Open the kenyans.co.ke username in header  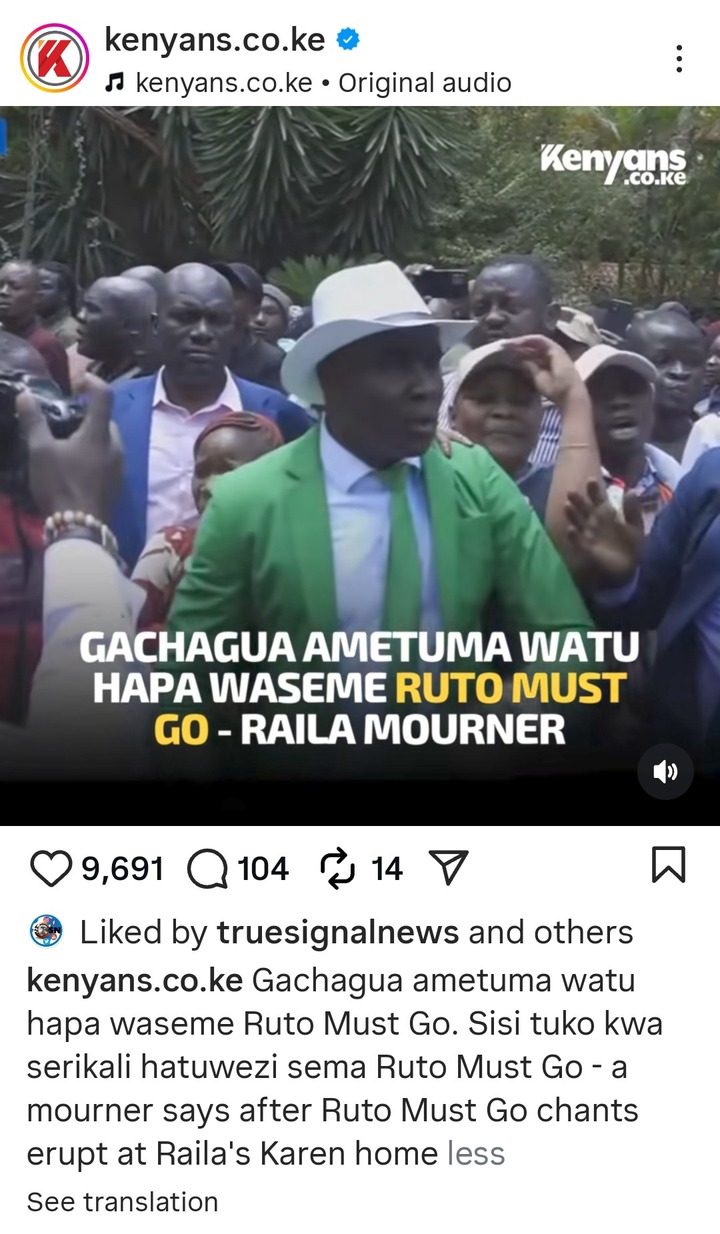214,40
